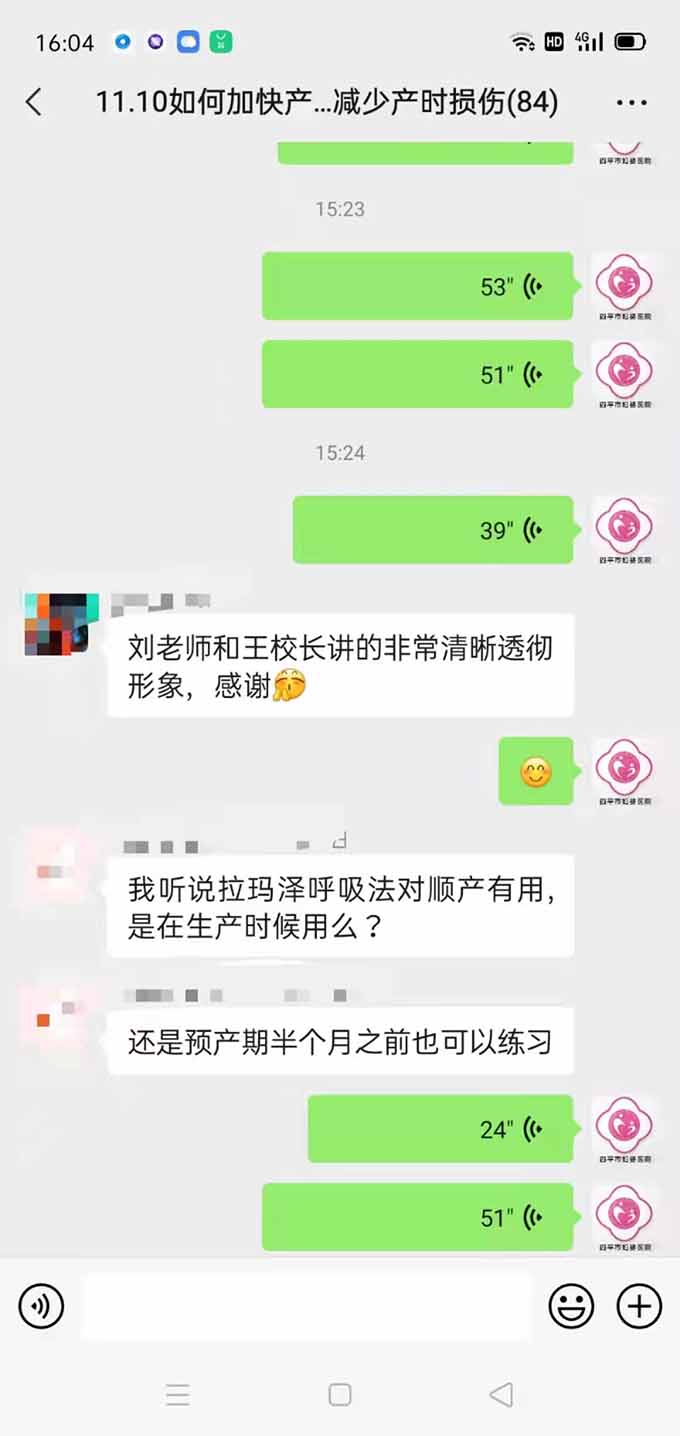Go back from the group chat
The image size is (680, 1436).
point(34,101)
